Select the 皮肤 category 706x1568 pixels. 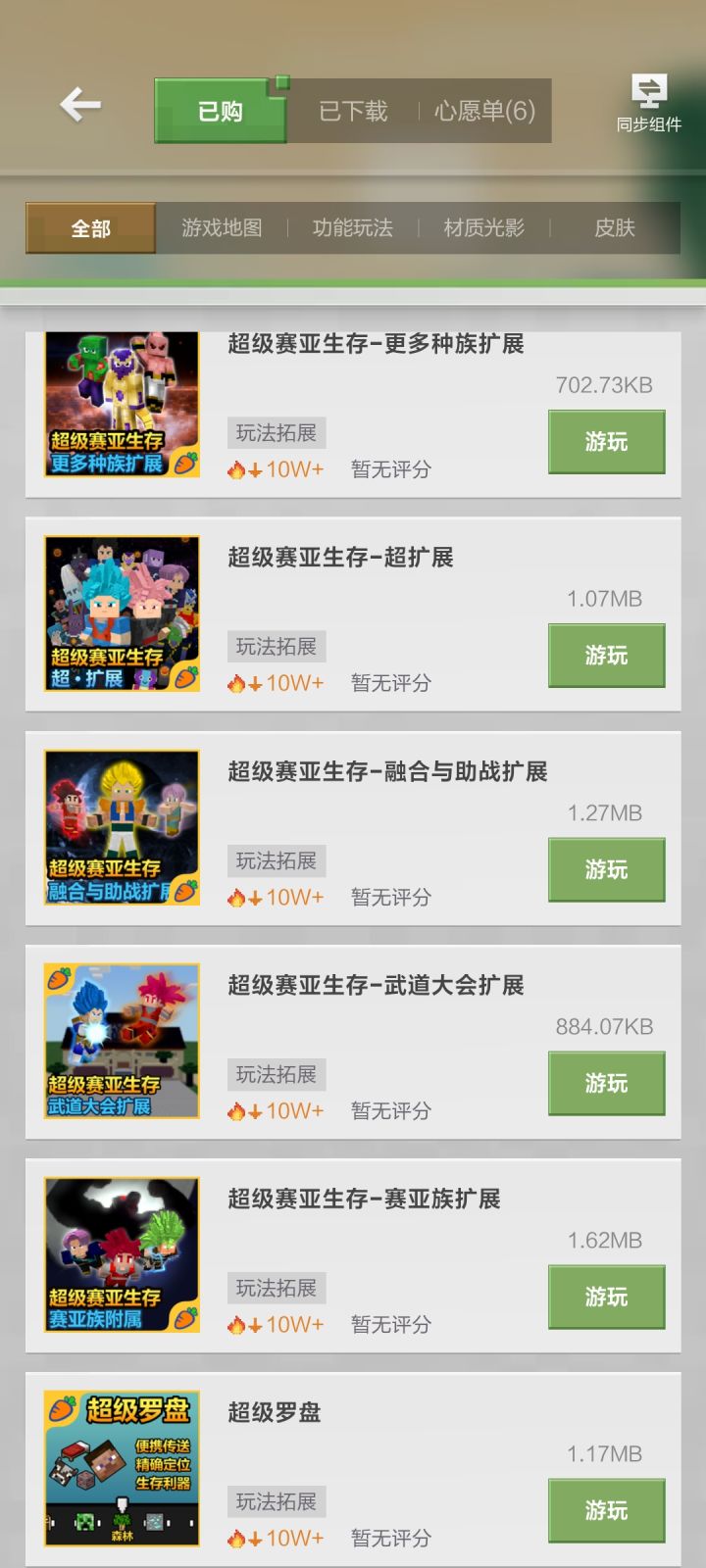[x=615, y=227]
